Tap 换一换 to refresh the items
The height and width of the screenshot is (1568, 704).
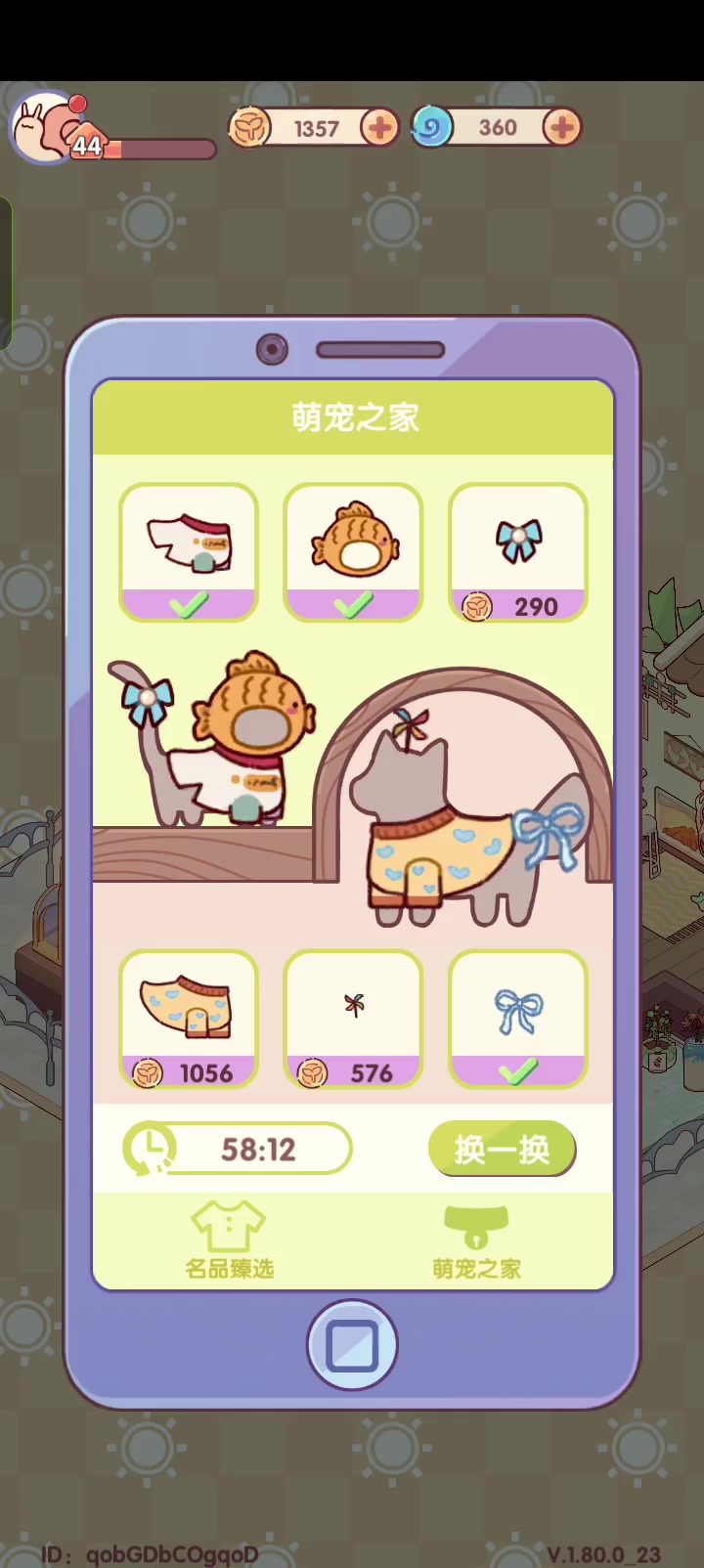click(503, 1149)
